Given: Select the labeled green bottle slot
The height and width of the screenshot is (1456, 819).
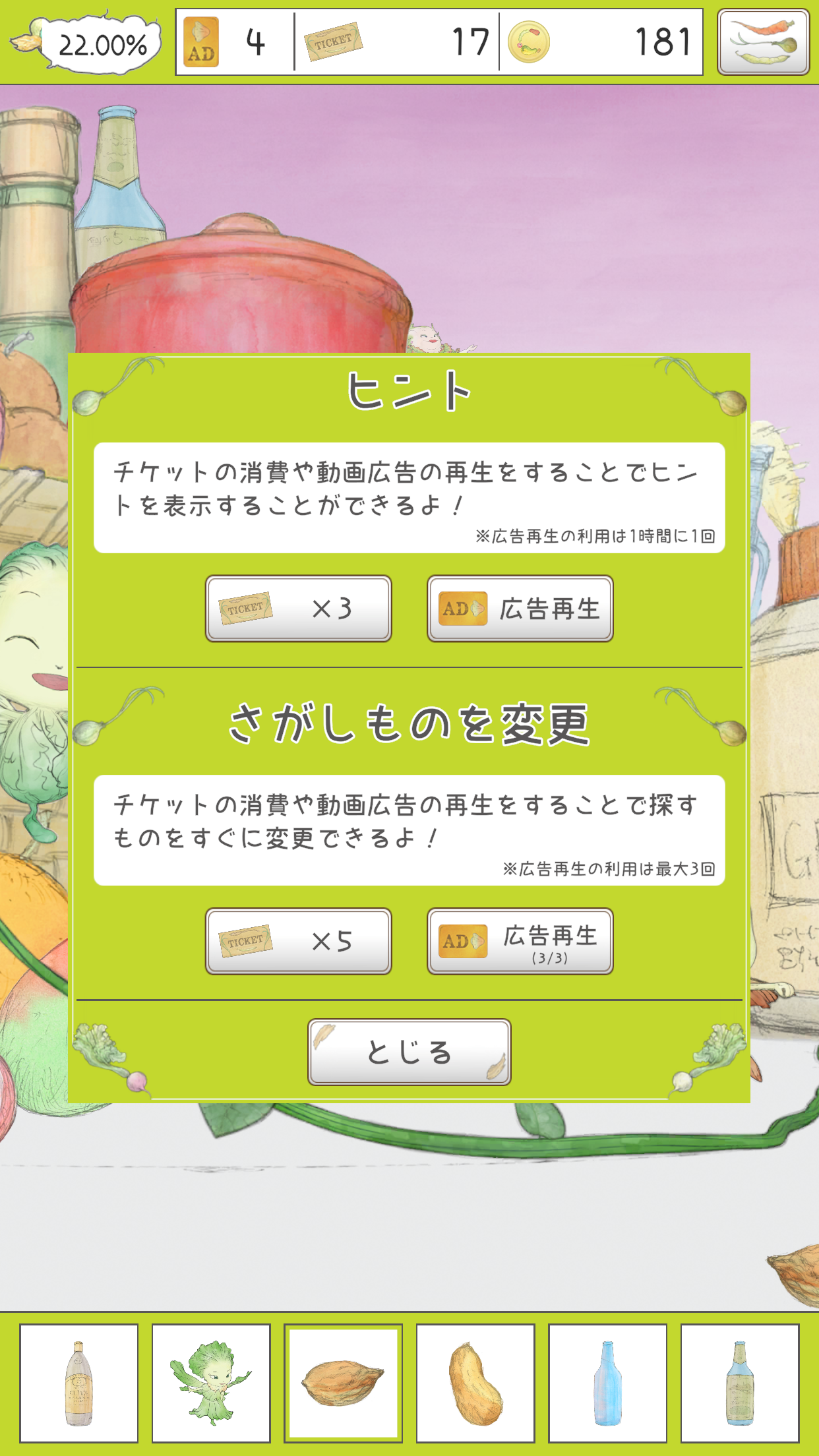Looking at the screenshot, I should coord(740,1383).
